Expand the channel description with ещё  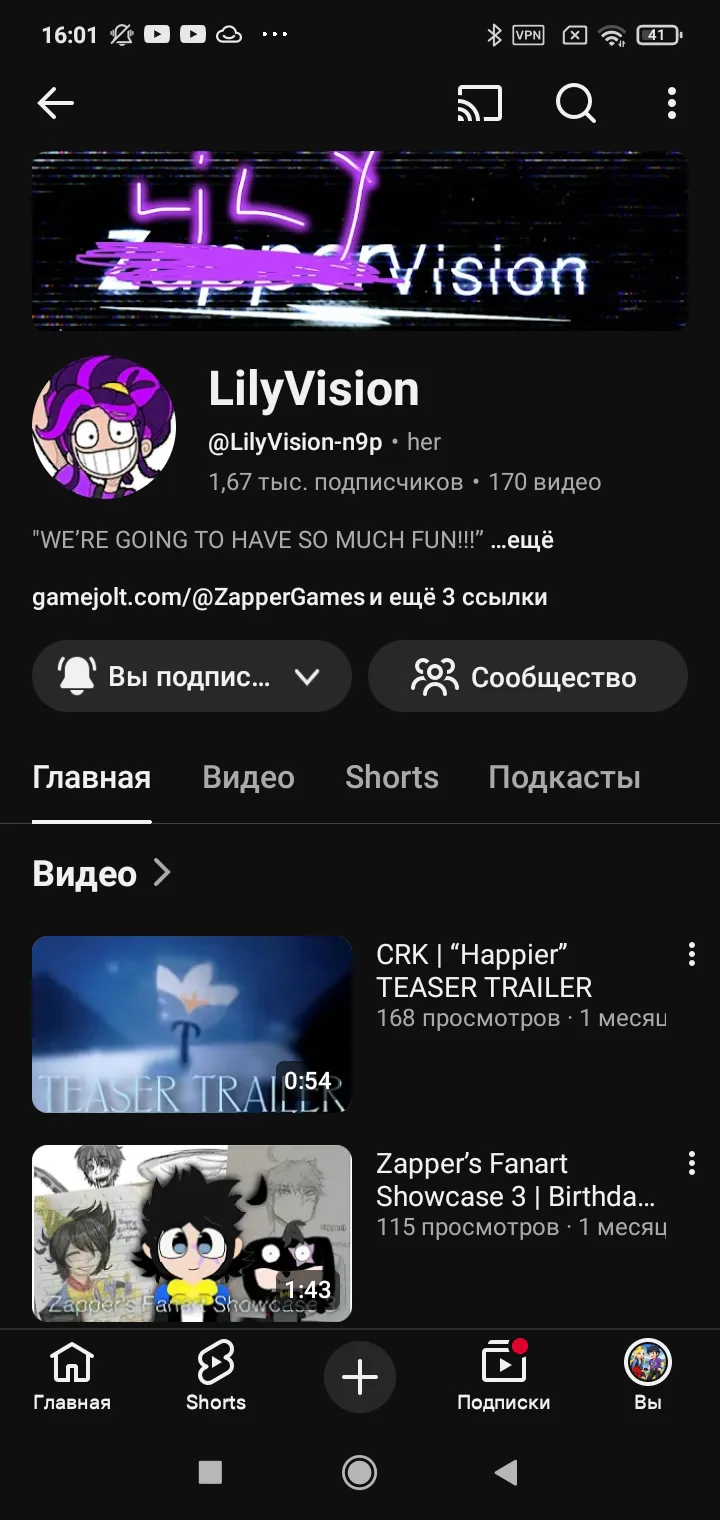click(x=527, y=541)
